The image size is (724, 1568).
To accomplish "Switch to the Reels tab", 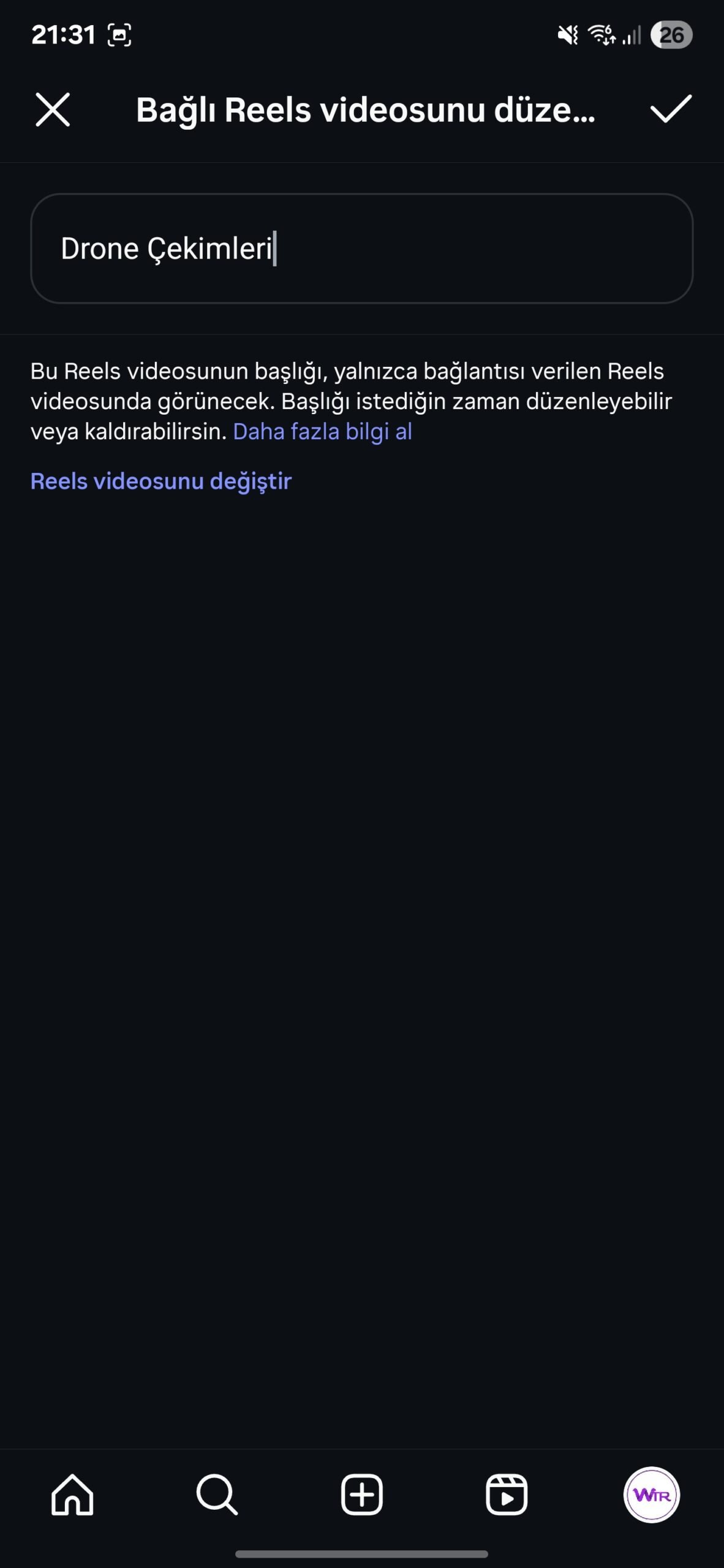I will click(507, 1494).
